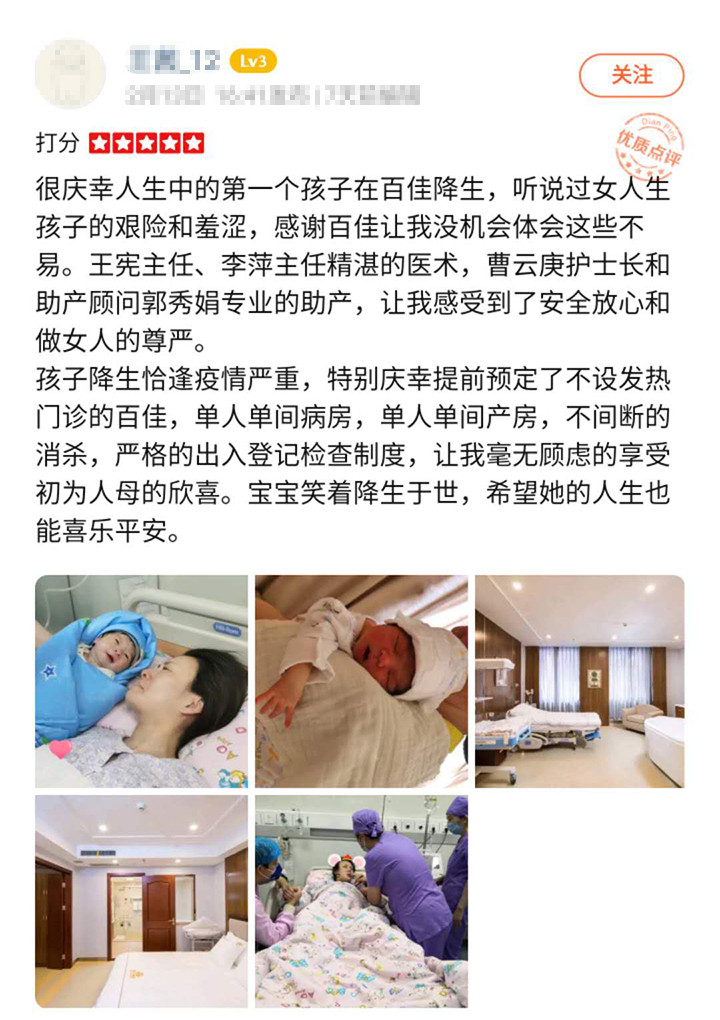This screenshot has width=720, height=1020.
Task: Open photo of nurses in purple scrubs
Action: pos(361,901)
